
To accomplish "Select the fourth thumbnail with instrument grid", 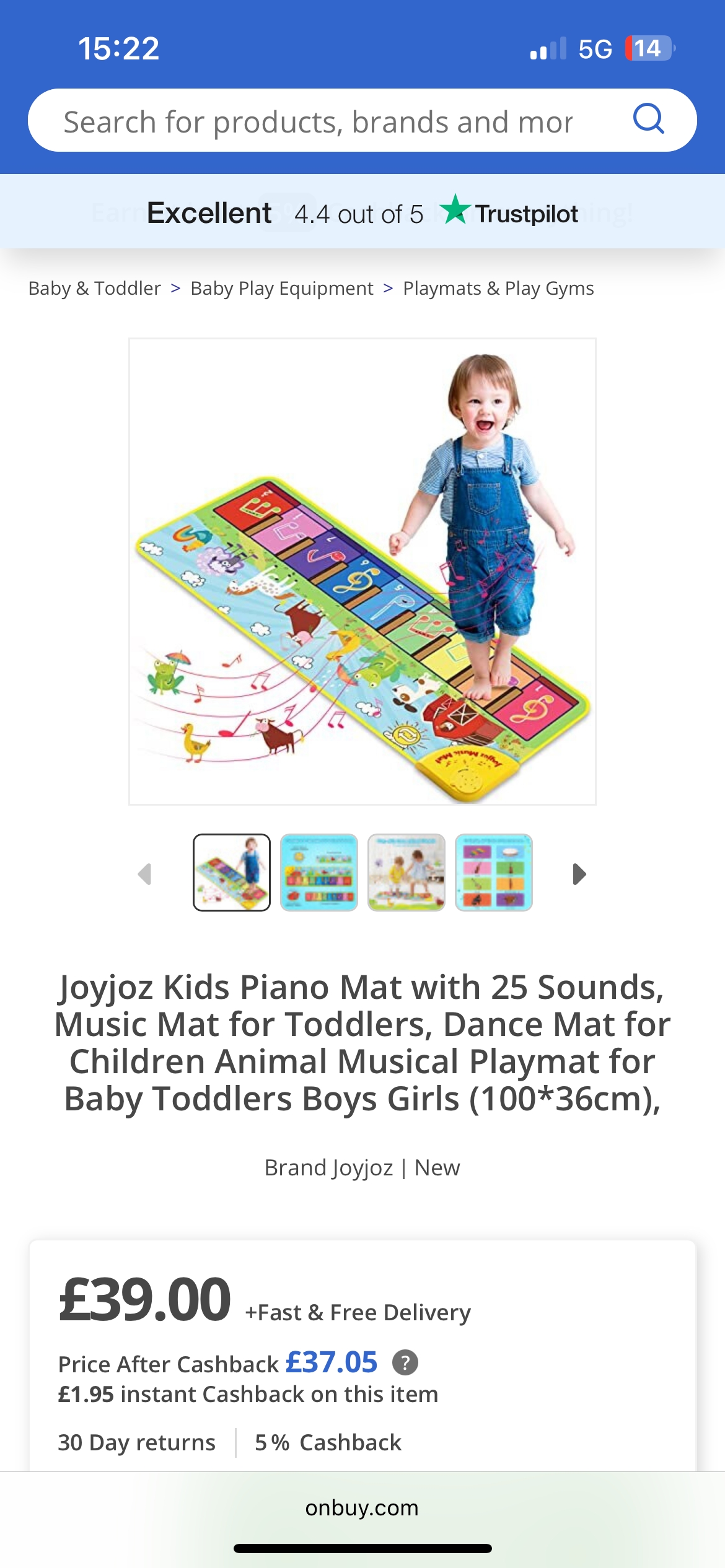I will pyautogui.click(x=494, y=873).
